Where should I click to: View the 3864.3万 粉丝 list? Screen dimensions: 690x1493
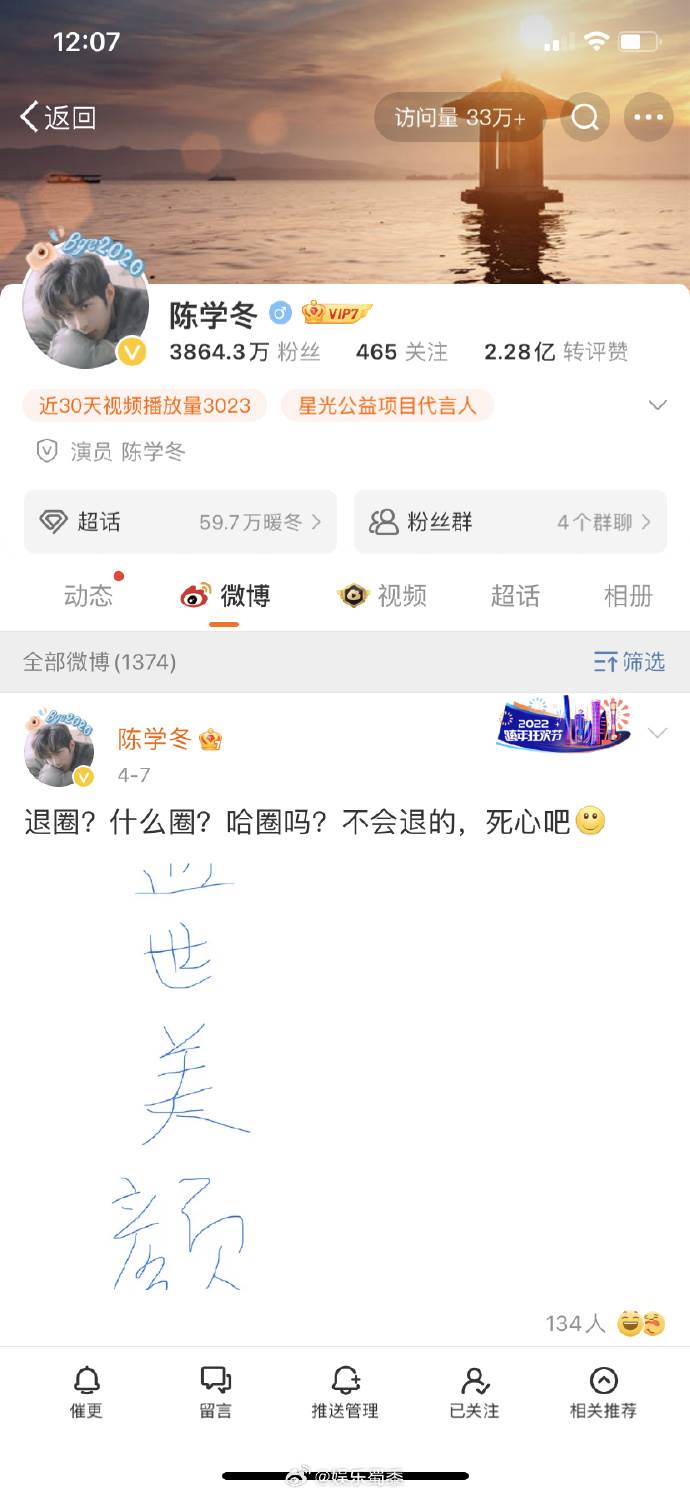(245, 352)
